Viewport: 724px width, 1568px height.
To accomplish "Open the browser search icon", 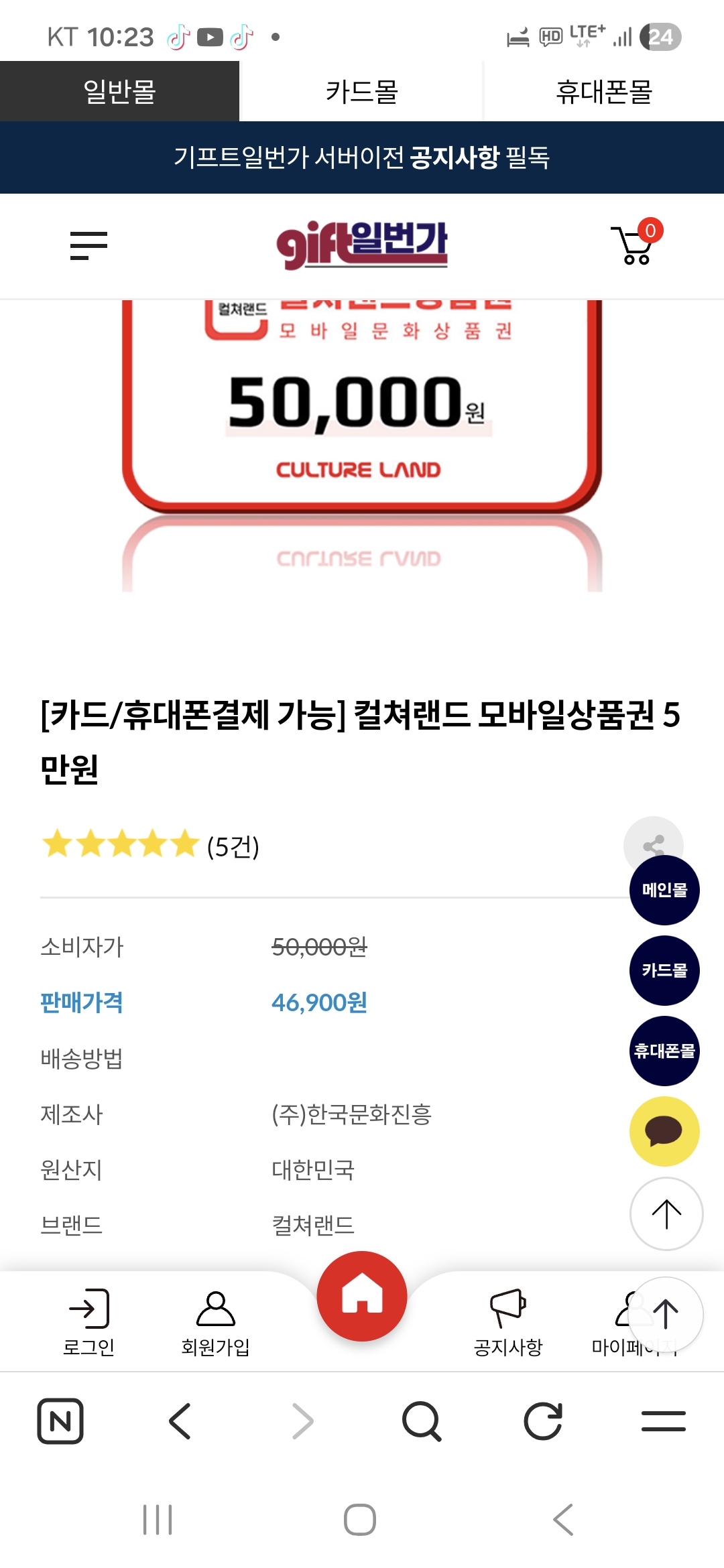I will 421,1421.
